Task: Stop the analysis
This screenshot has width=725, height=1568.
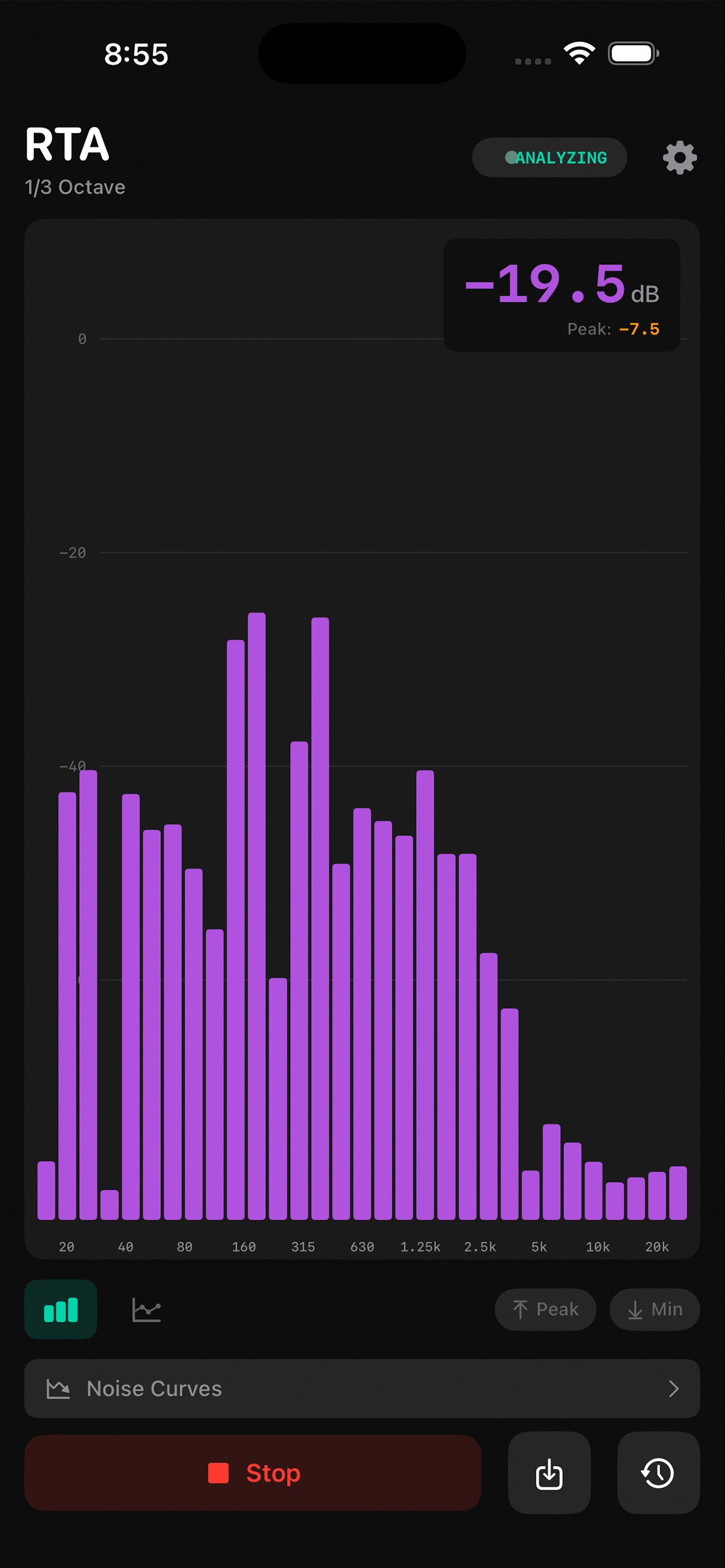Action: (x=252, y=1473)
